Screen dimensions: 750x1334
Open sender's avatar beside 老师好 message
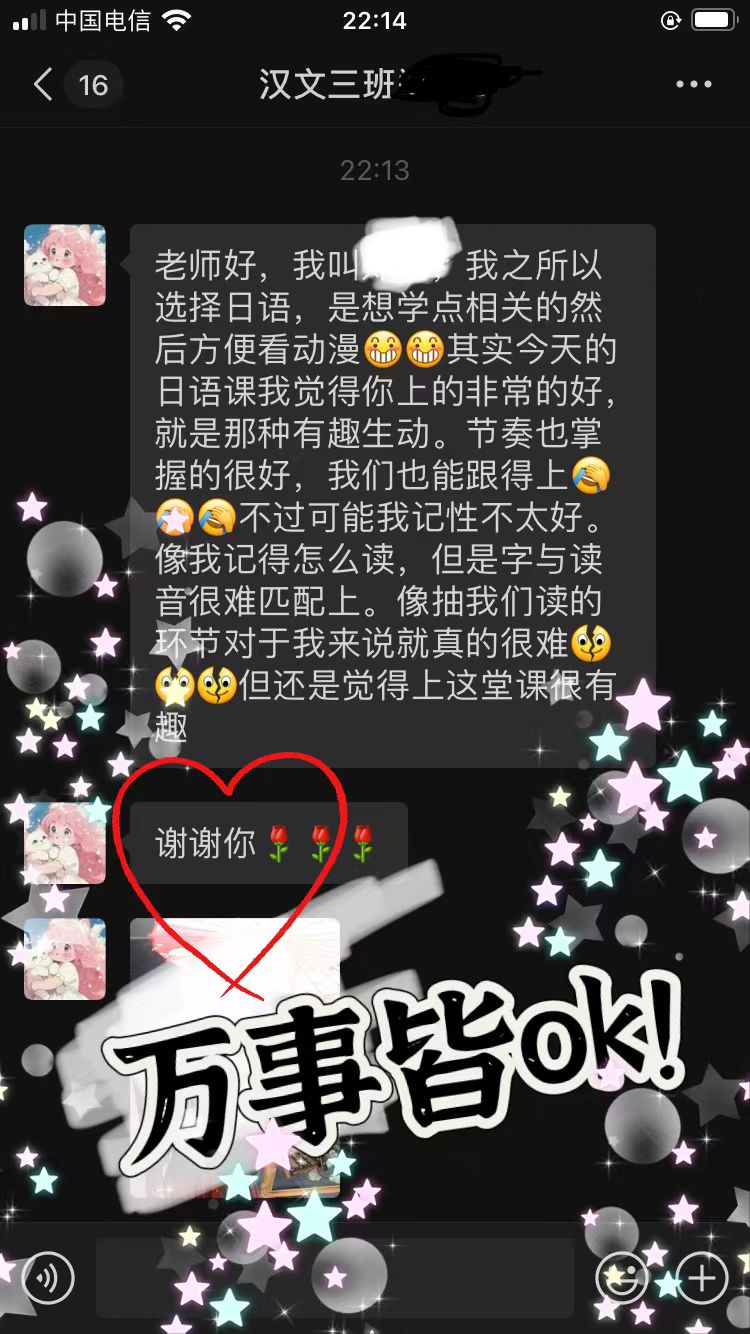pyautogui.click(x=65, y=265)
